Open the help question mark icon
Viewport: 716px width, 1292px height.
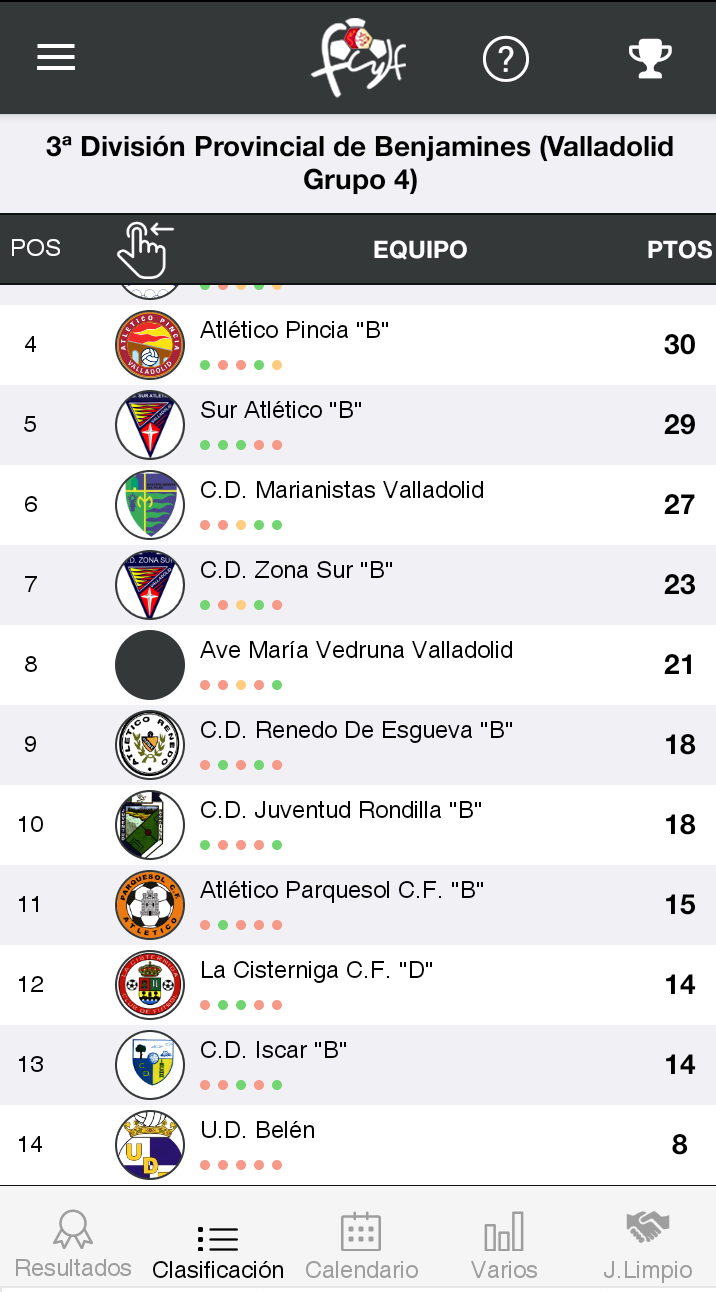point(505,59)
